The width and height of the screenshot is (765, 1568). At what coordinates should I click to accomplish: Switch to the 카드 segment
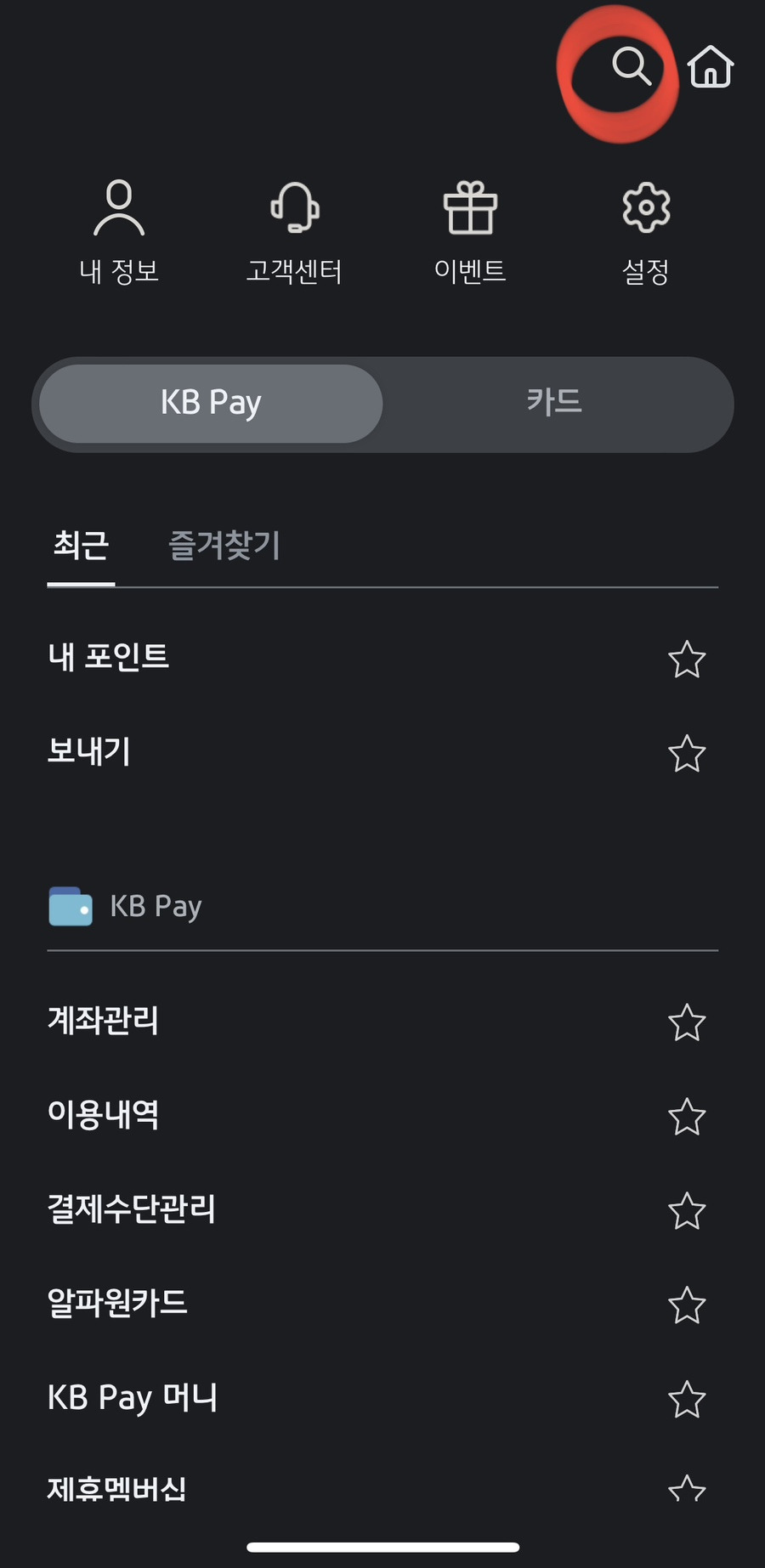(x=554, y=404)
